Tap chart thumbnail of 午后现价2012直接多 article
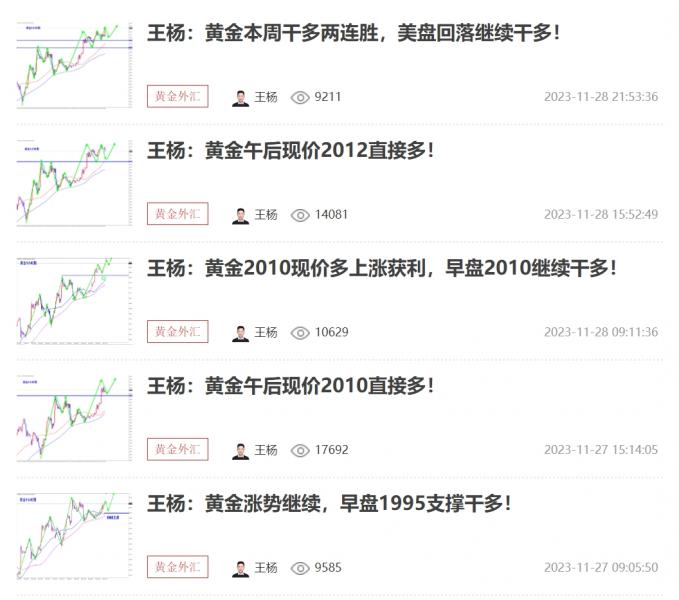The image size is (679, 600). (75, 182)
